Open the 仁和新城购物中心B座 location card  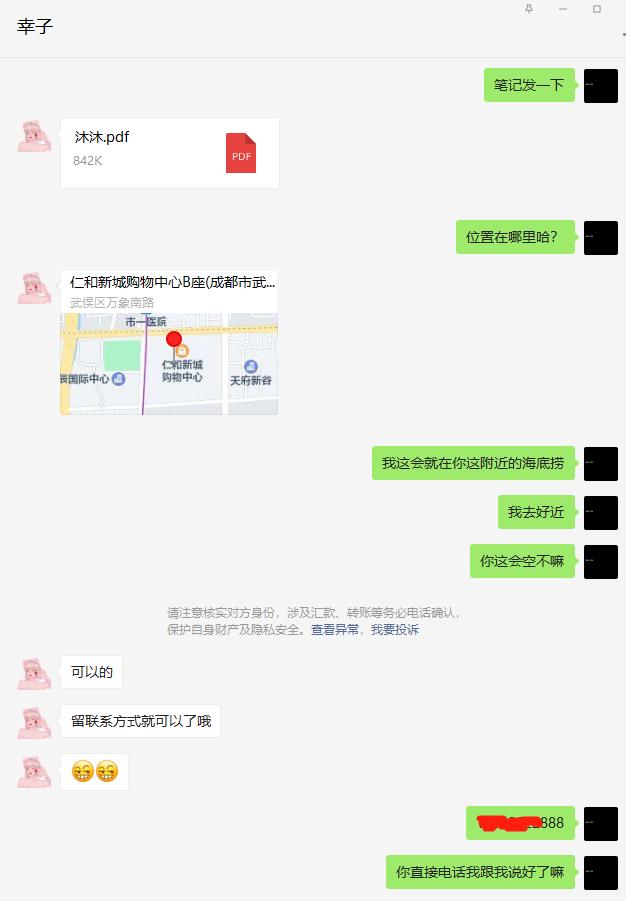pyautogui.click(x=169, y=342)
